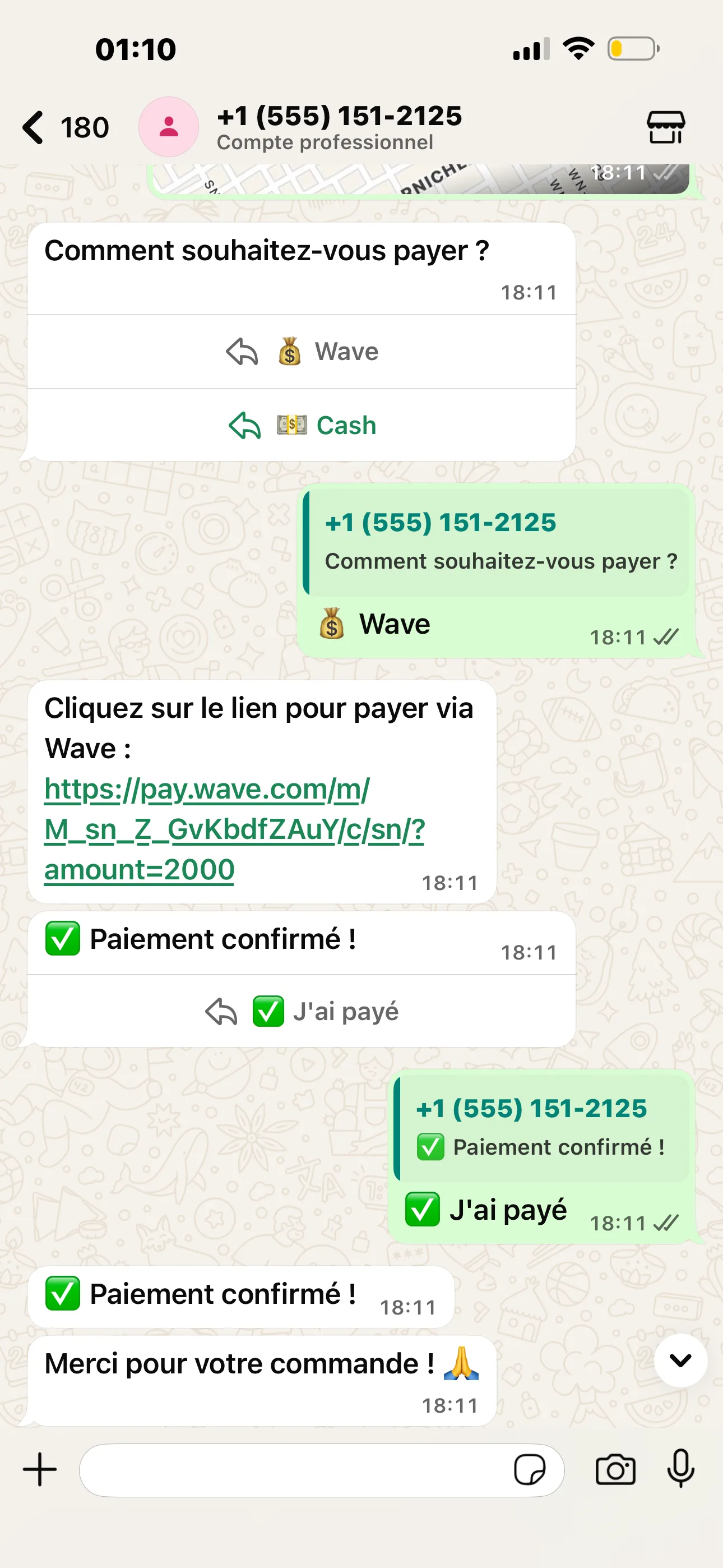Open the pay.wave.com payment link
The height and width of the screenshot is (1568, 723).
click(234, 829)
